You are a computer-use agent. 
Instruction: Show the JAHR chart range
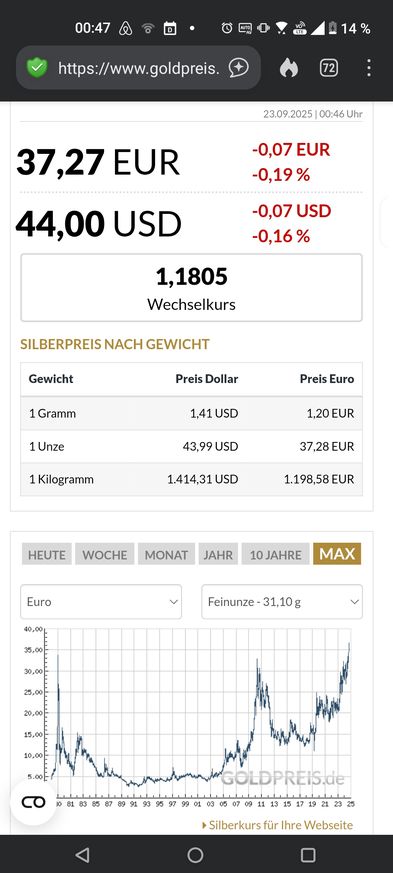218,555
